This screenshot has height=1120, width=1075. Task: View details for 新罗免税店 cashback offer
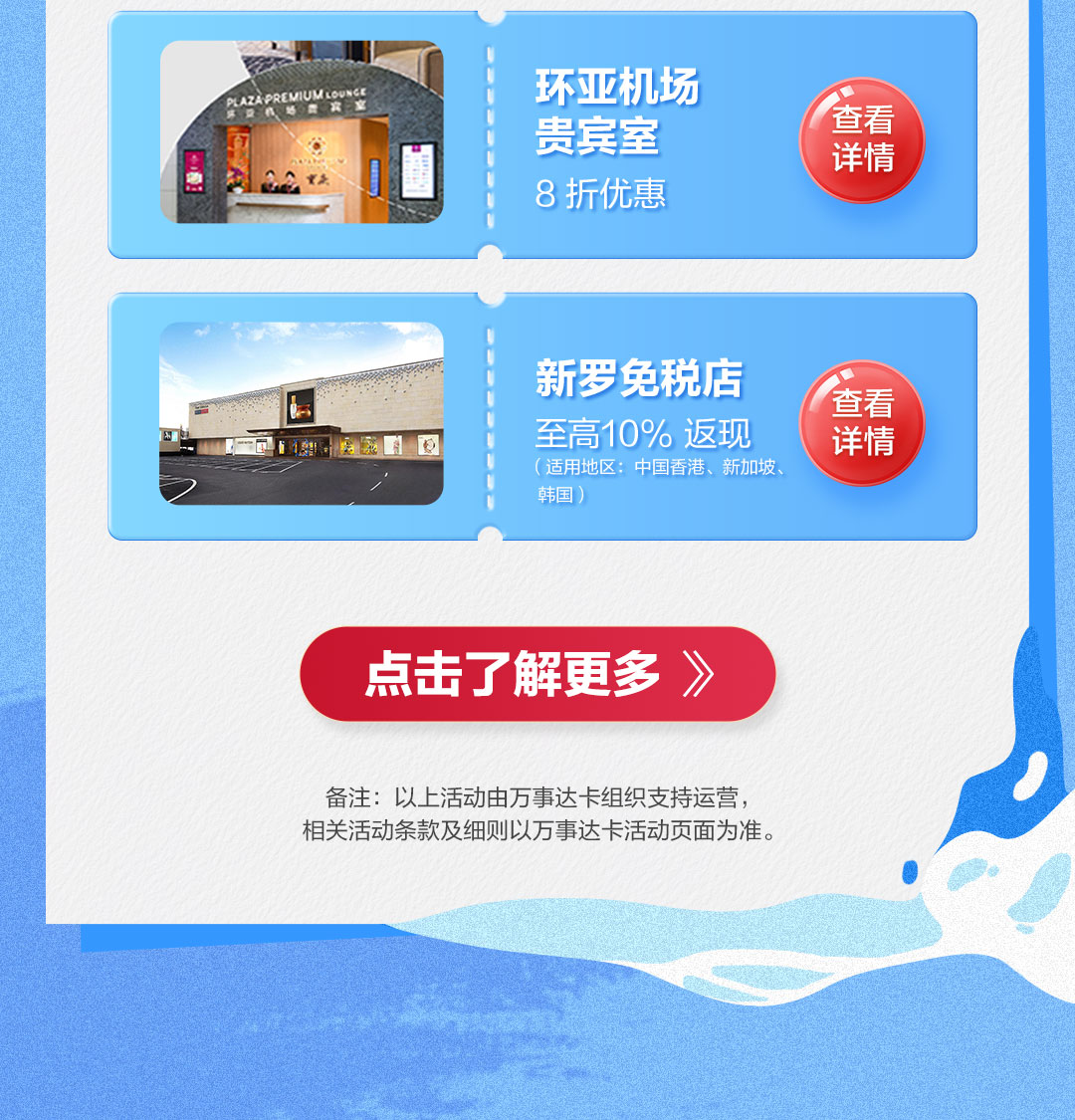pos(862,423)
